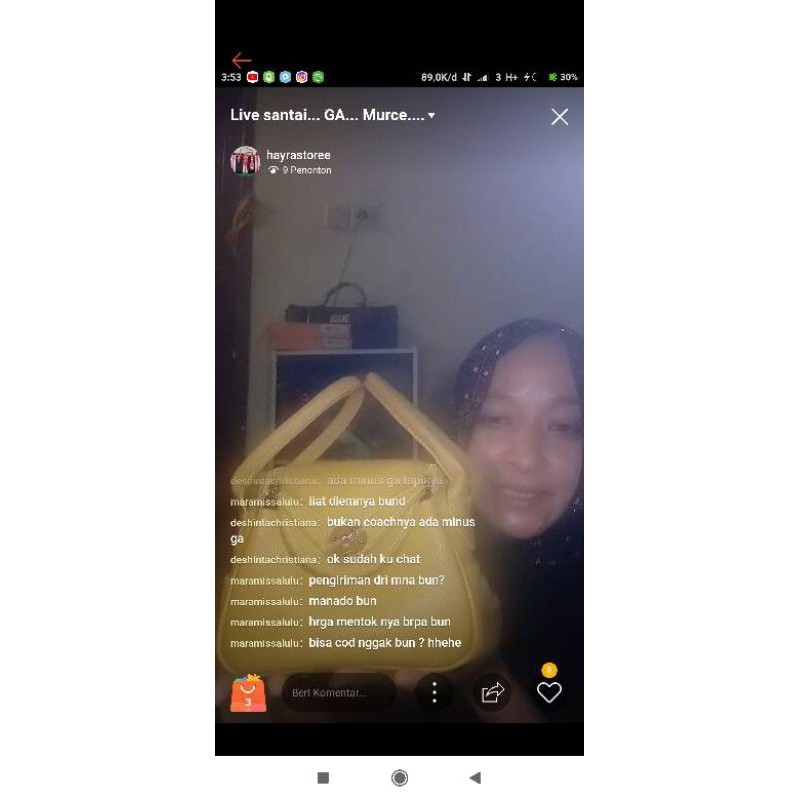The height and width of the screenshot is (800, 800).
Task: Open hayrastoree's seller profile
Action: [x=246, y=161]
